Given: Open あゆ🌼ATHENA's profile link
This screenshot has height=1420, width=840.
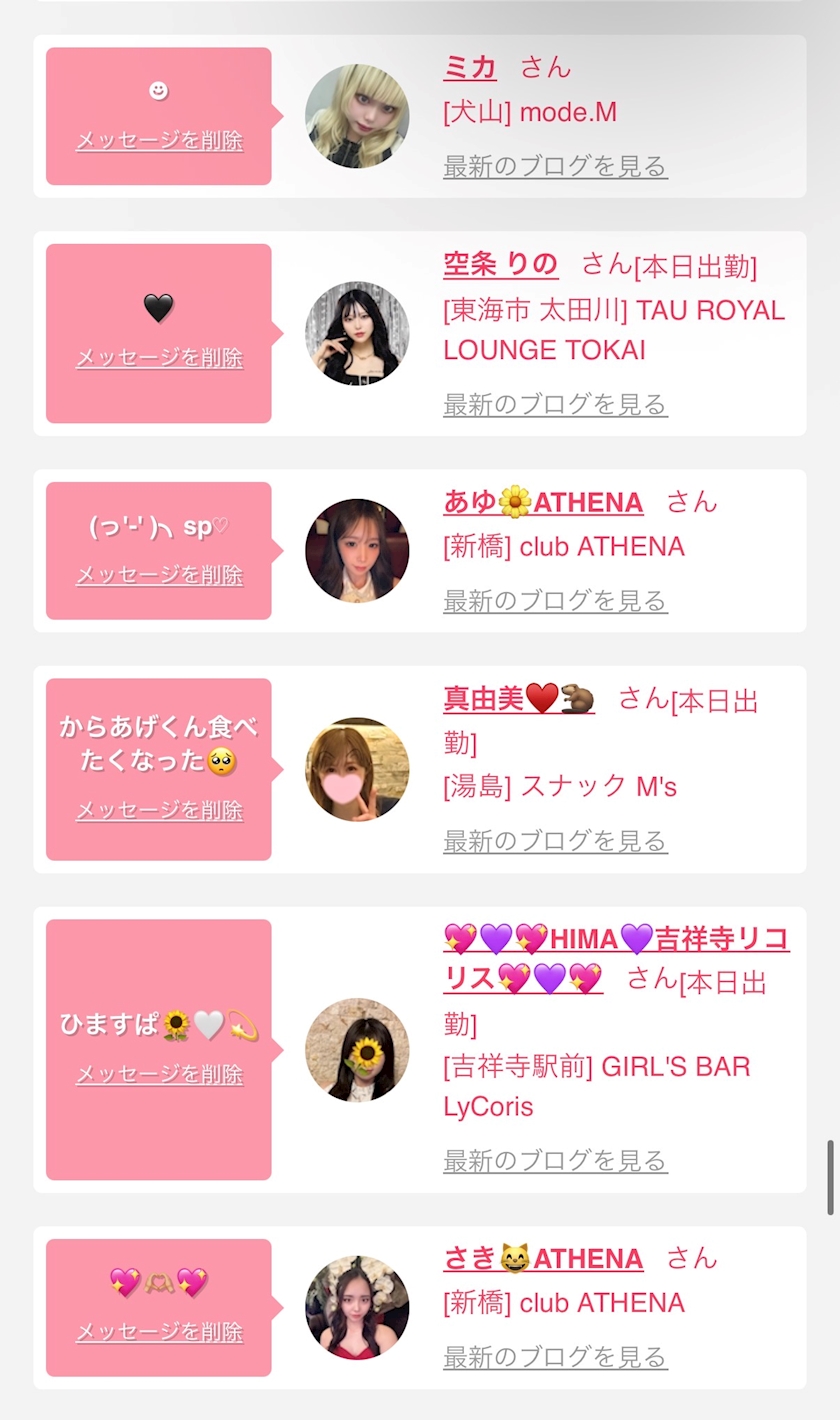Looking at the screenshot, I should click(x=543, y=501).
